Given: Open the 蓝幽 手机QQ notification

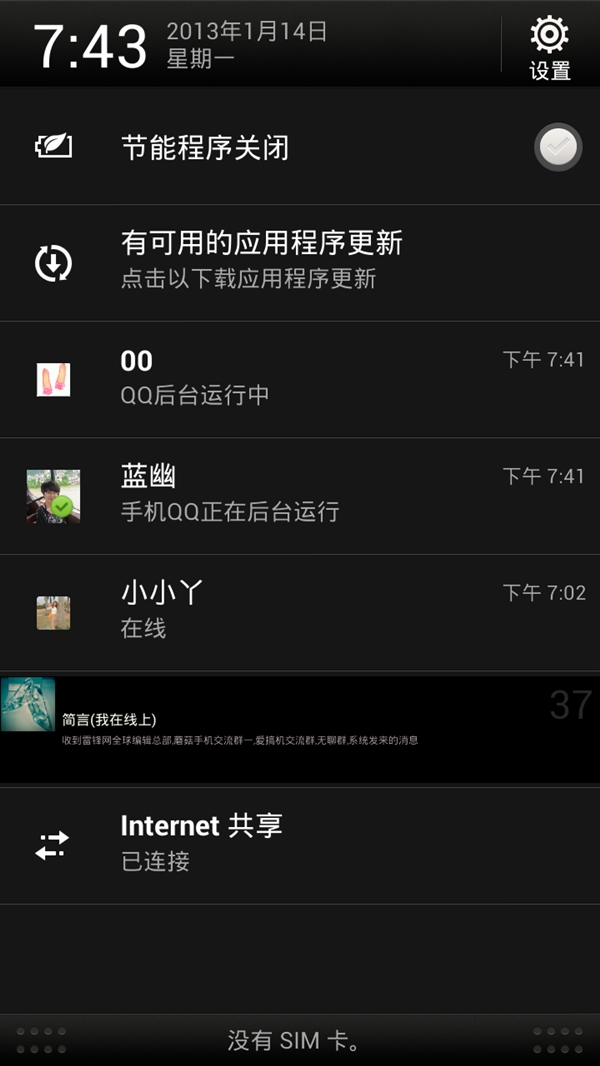Looking at the screenshot, I should pos(300,496).
